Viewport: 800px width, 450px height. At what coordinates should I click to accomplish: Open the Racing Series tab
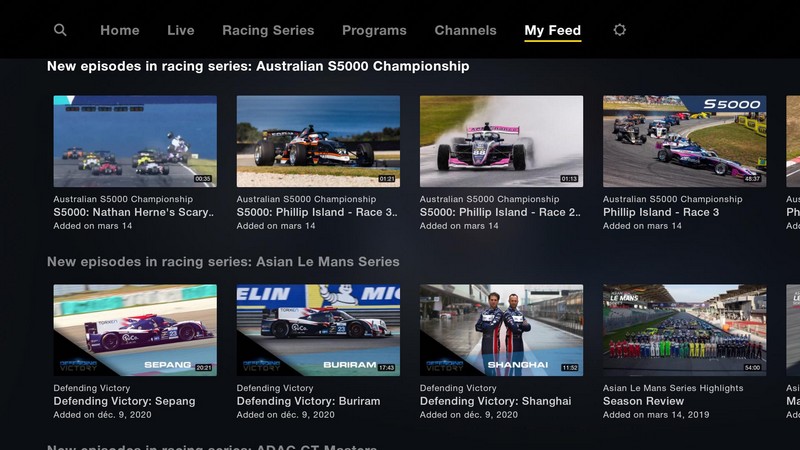click(x=268, y=30)
